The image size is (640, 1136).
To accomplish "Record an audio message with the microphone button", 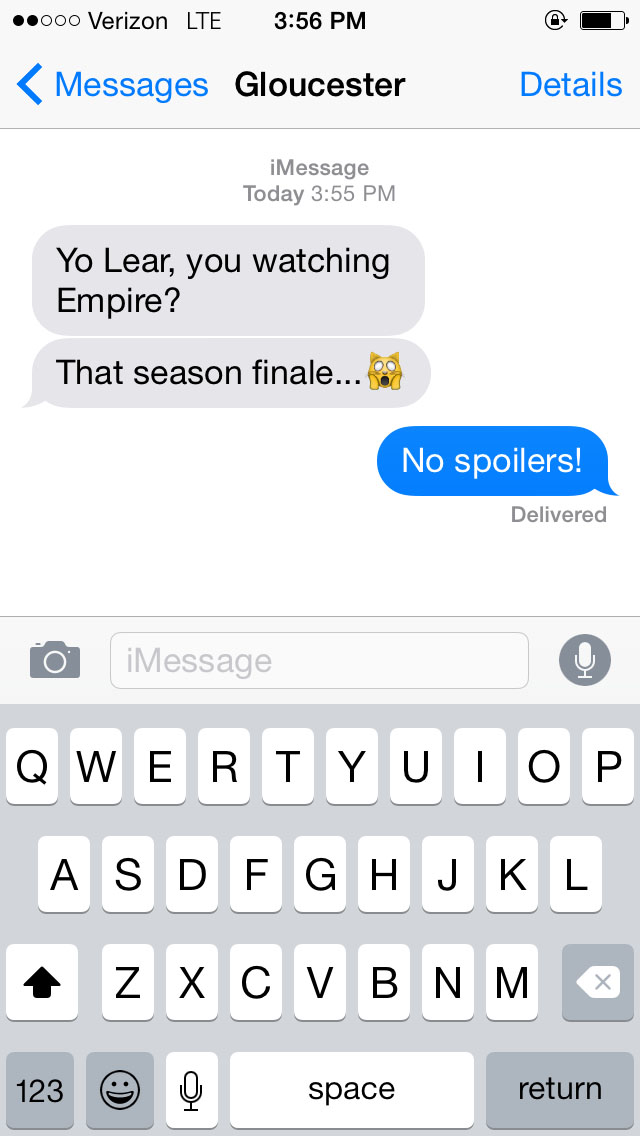I will click(x=585, y=660).
